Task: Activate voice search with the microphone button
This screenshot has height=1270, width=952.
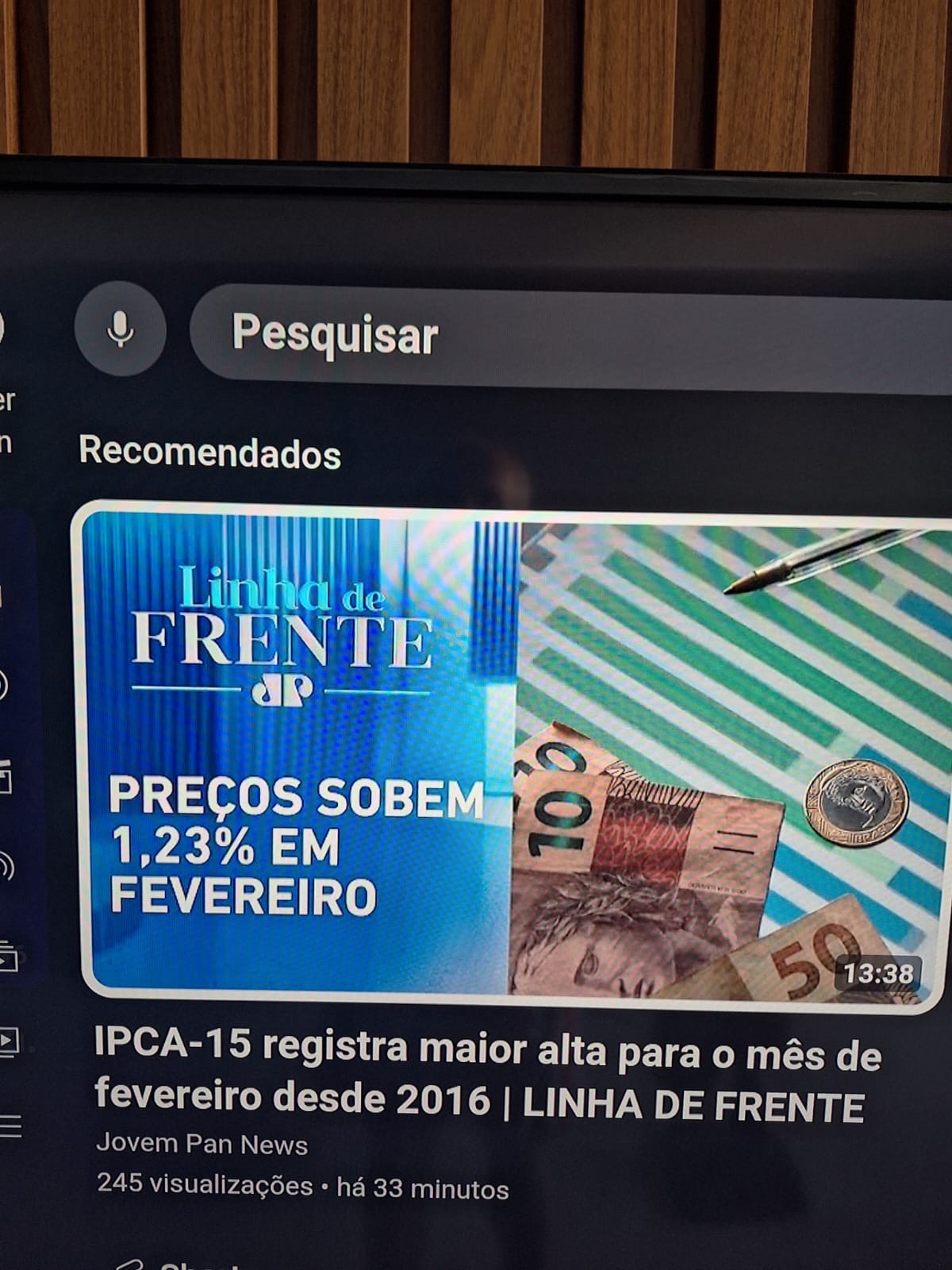Action: [x=121, y=328]
